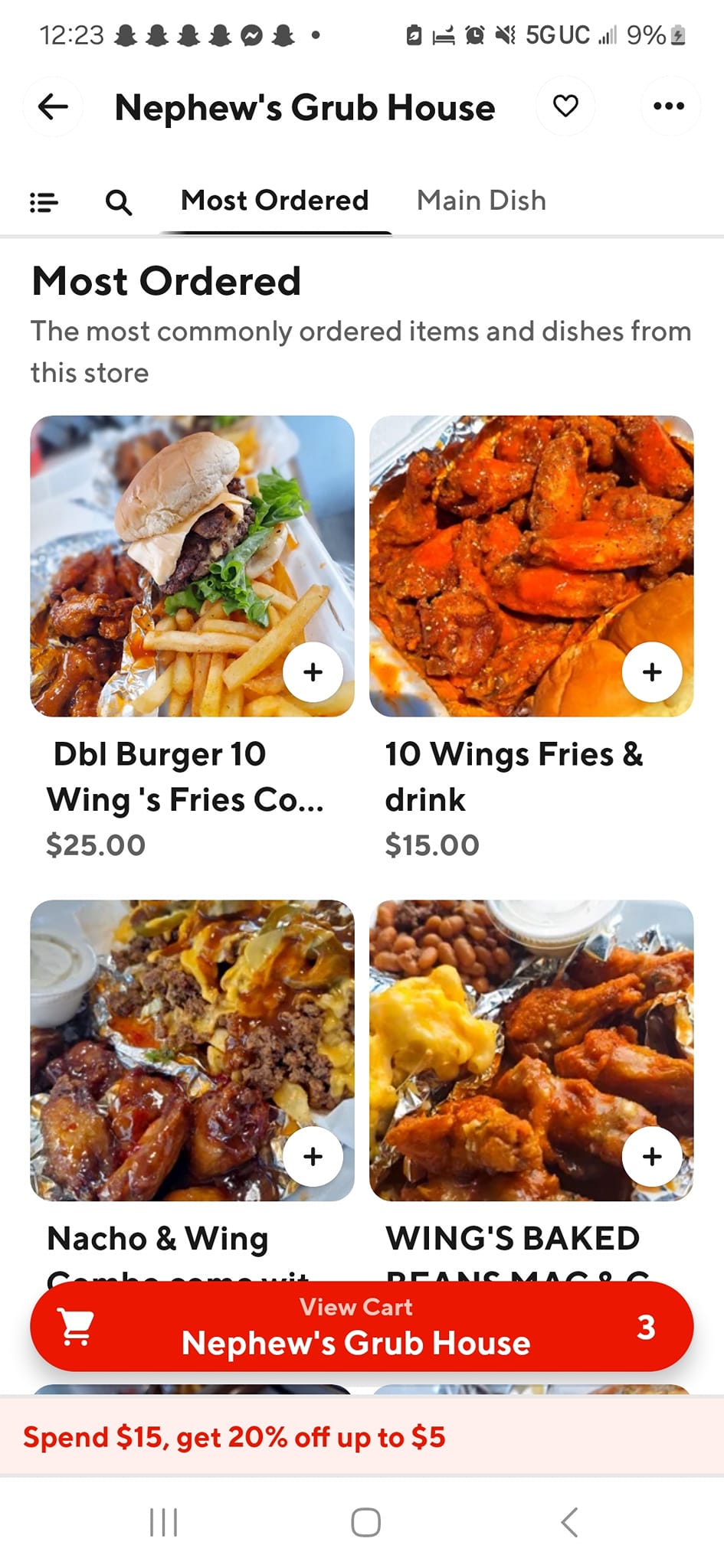Image resolution: width=724 pixels, height=1568 pixels.
Task: Add WING'S BAKED BEANS MAC item
Action: [x=652, y=1157]
